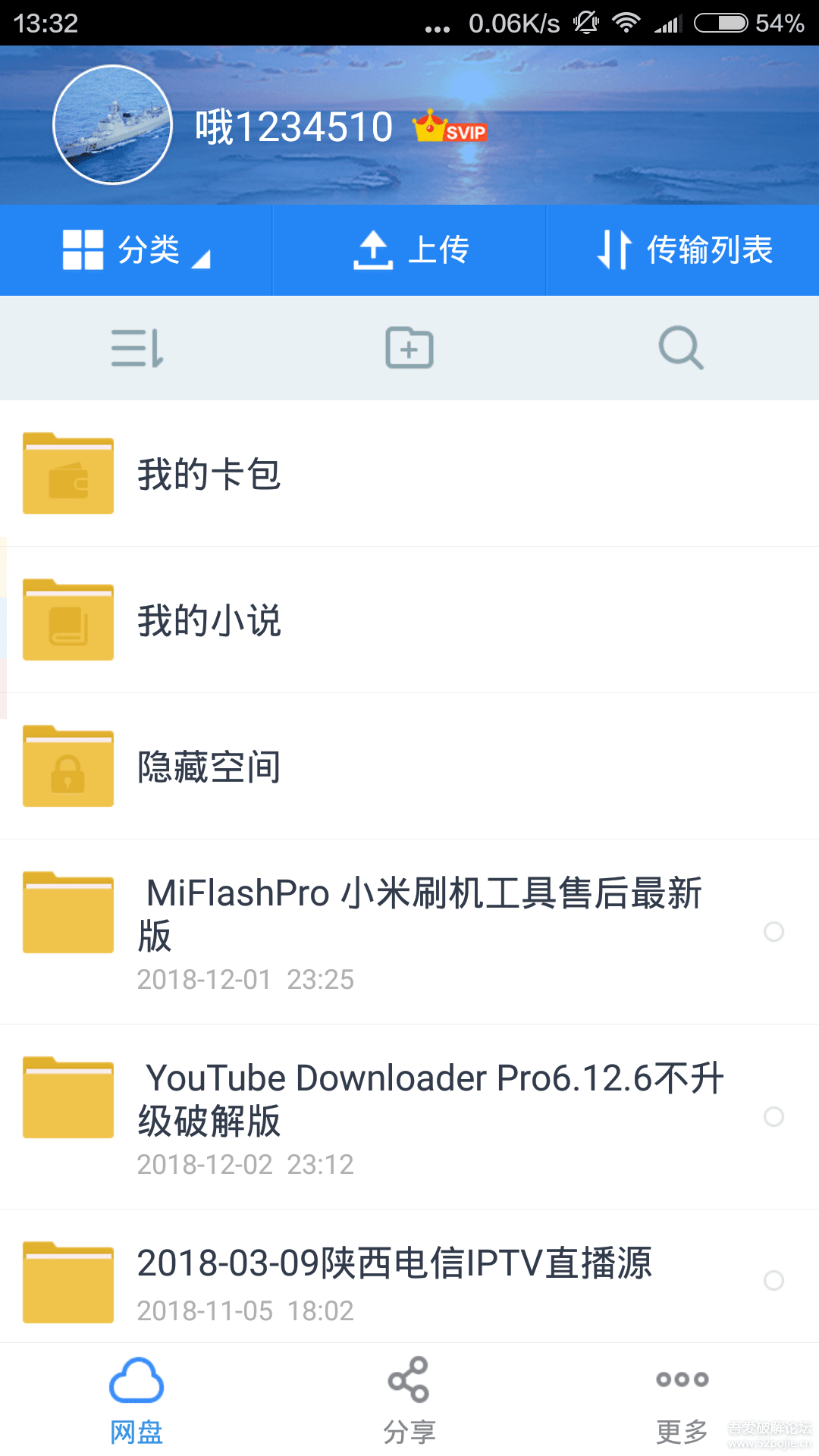Image resolution: width=819 pixels, height=1456 pixels.
Task: Create a new folder
Action: [x=409, y=348]
